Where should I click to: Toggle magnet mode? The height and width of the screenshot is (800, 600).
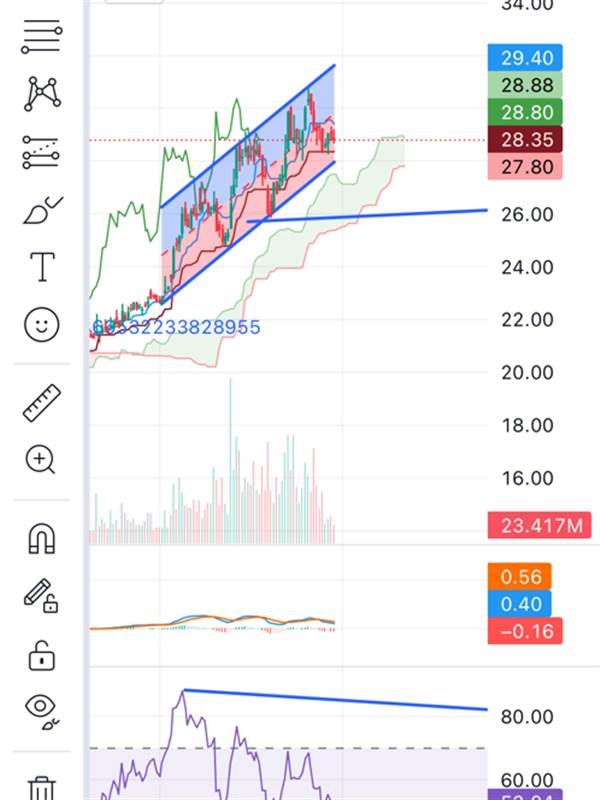pyautogui.click(x=41, y=538)
